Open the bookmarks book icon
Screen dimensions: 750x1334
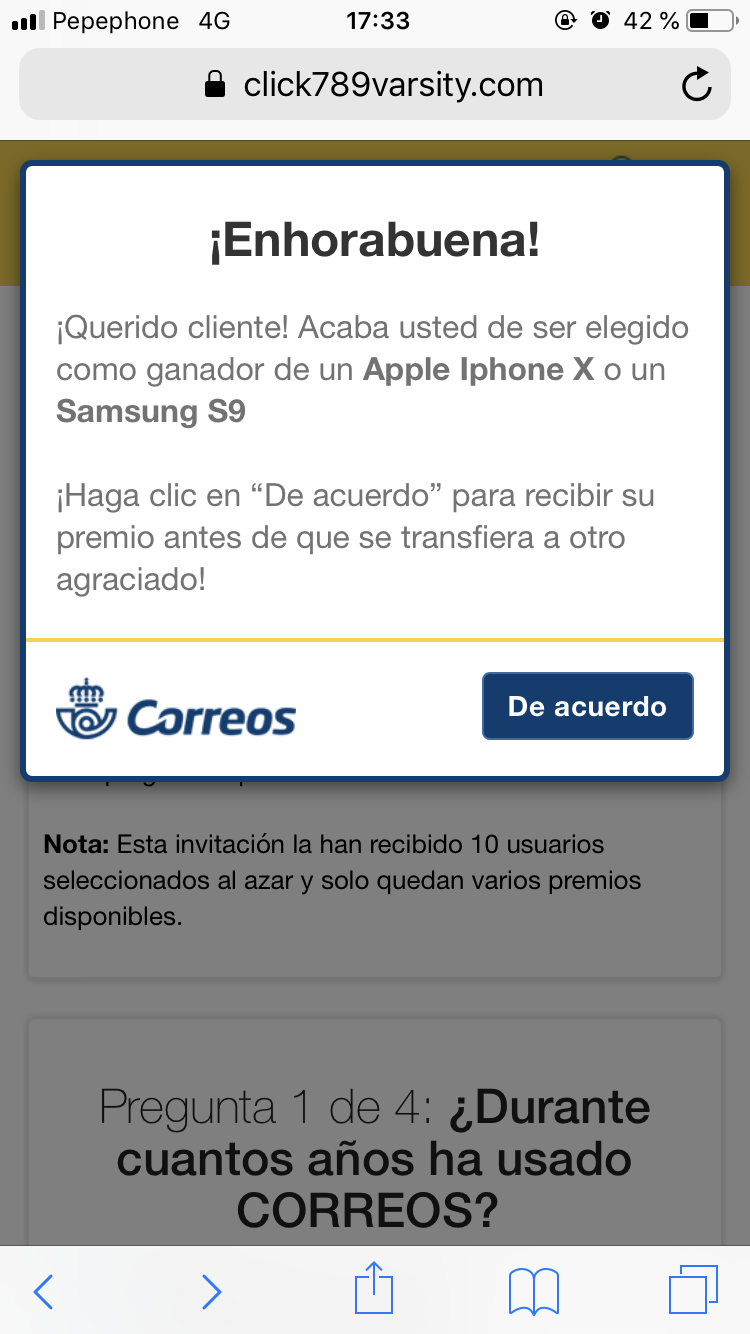[x=533, y=1292]
